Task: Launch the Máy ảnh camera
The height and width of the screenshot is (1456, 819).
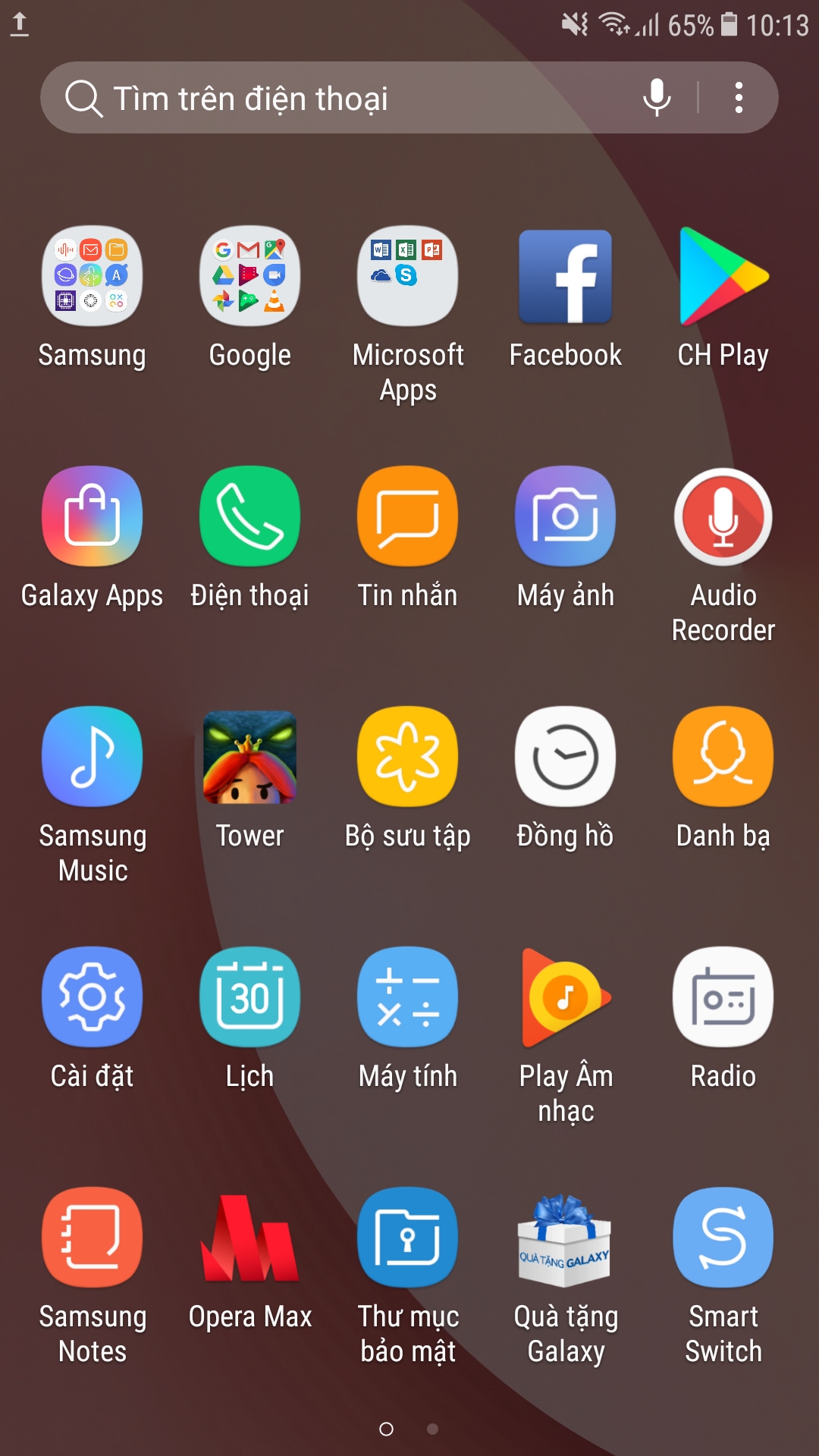Action: pos(565,517)
